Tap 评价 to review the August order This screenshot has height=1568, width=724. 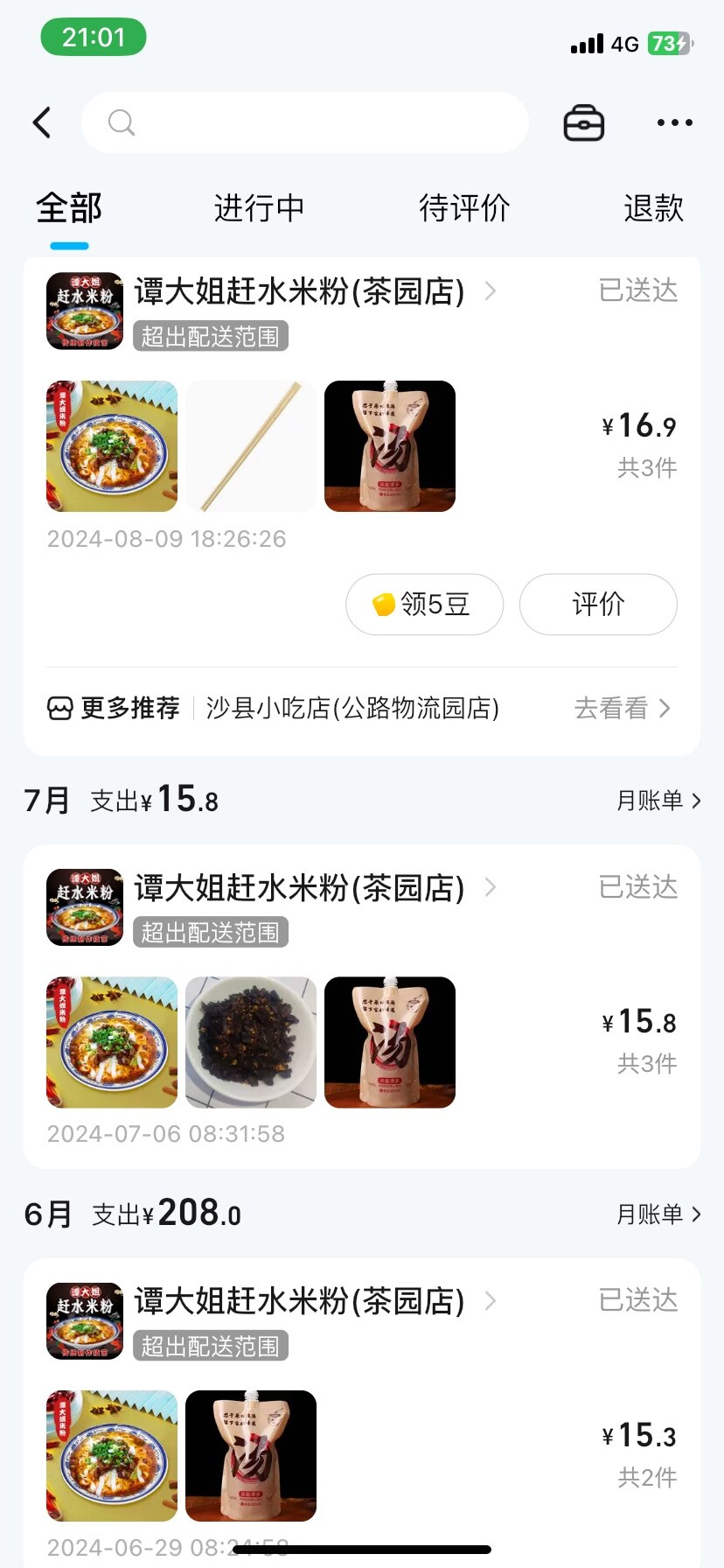tap(598, 604)
